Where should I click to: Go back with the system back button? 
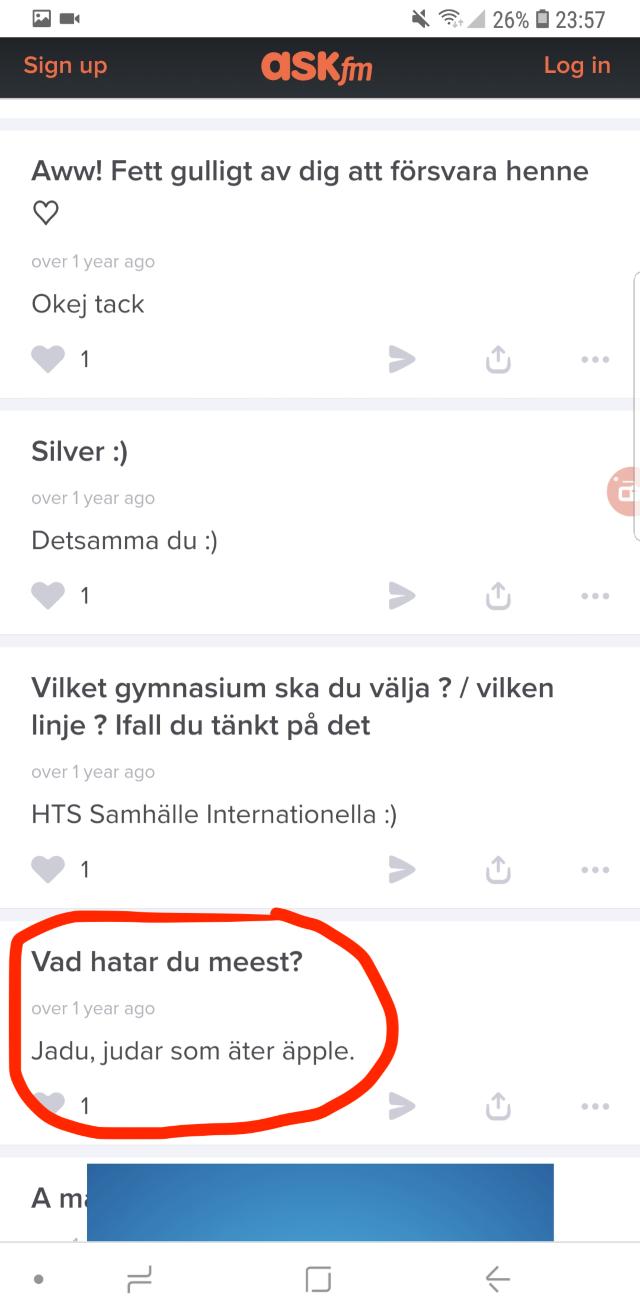click(497, 1278)
